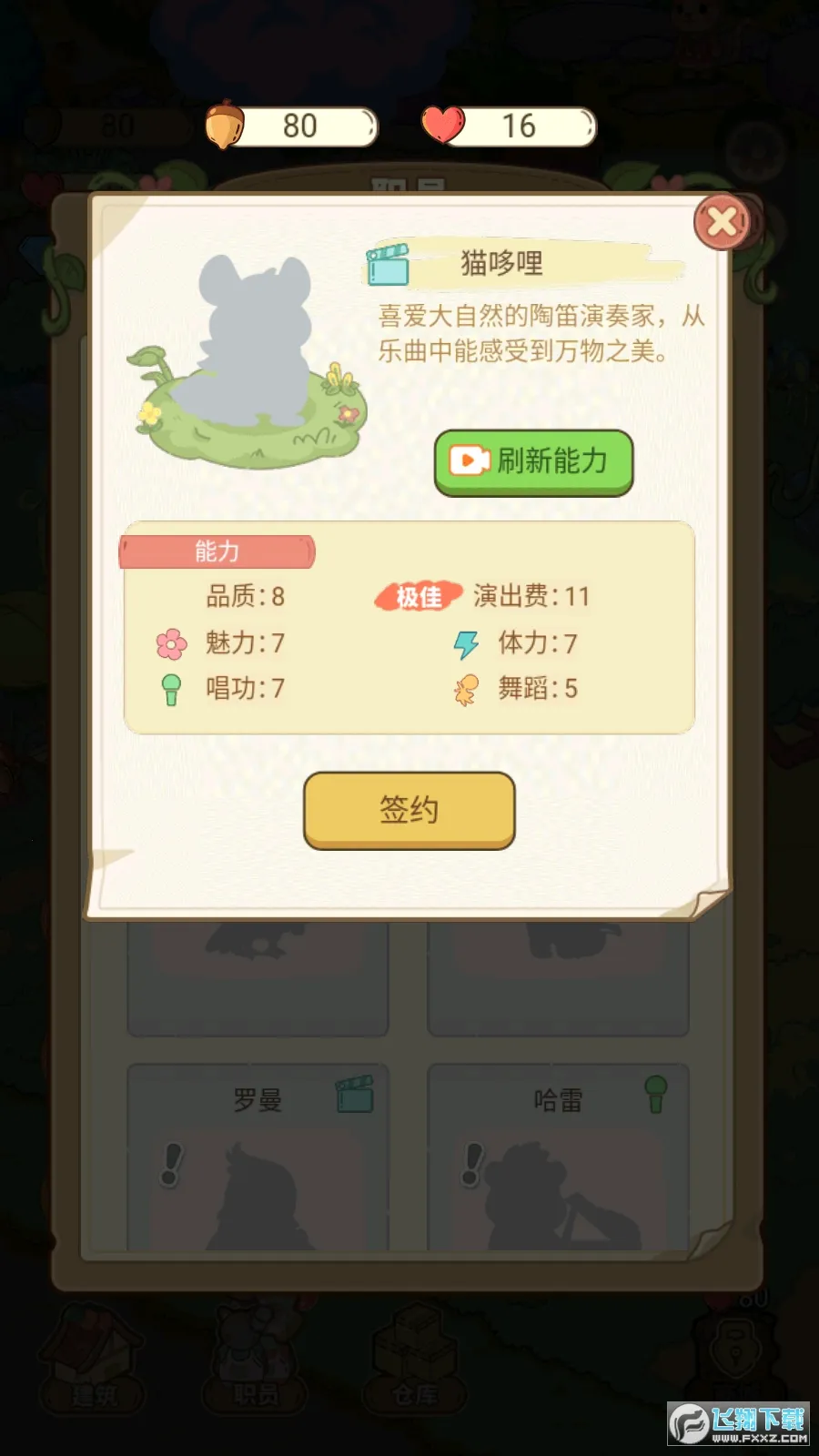Viewport: 819px width, 1456px height.
Task: Click the heart icon beside the 16 counter
Action: [442, 124]
